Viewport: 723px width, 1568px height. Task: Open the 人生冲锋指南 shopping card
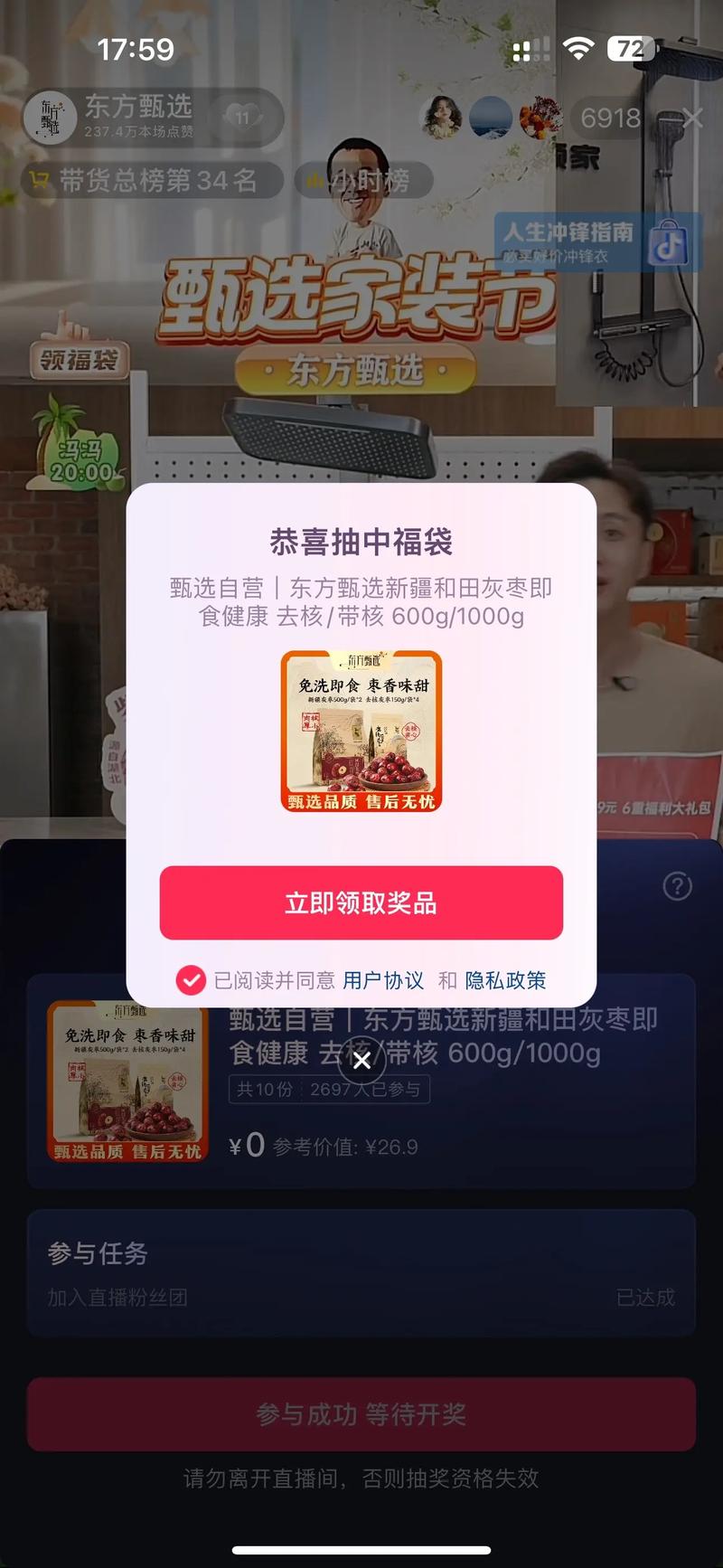tap(596, 242)
